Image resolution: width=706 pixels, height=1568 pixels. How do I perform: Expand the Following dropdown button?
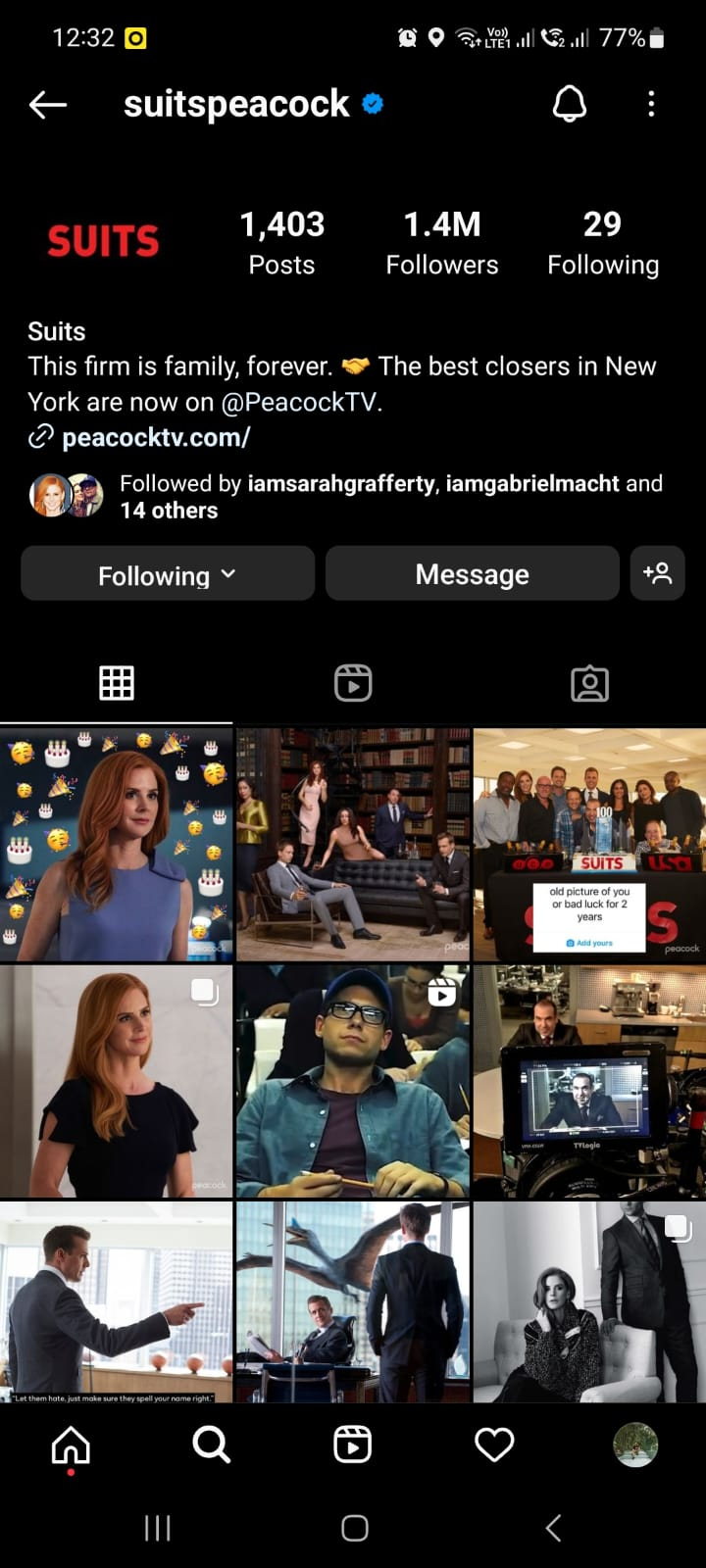168,573
